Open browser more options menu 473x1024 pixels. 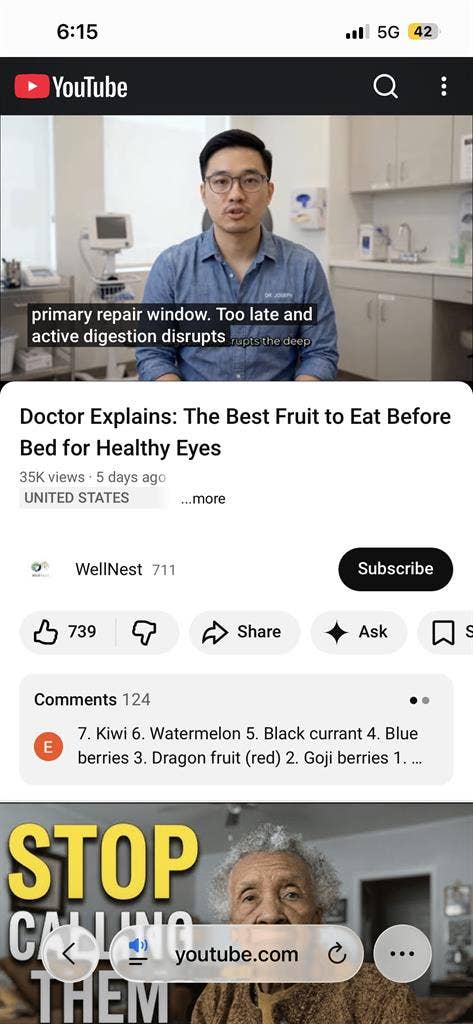[402, 954]
